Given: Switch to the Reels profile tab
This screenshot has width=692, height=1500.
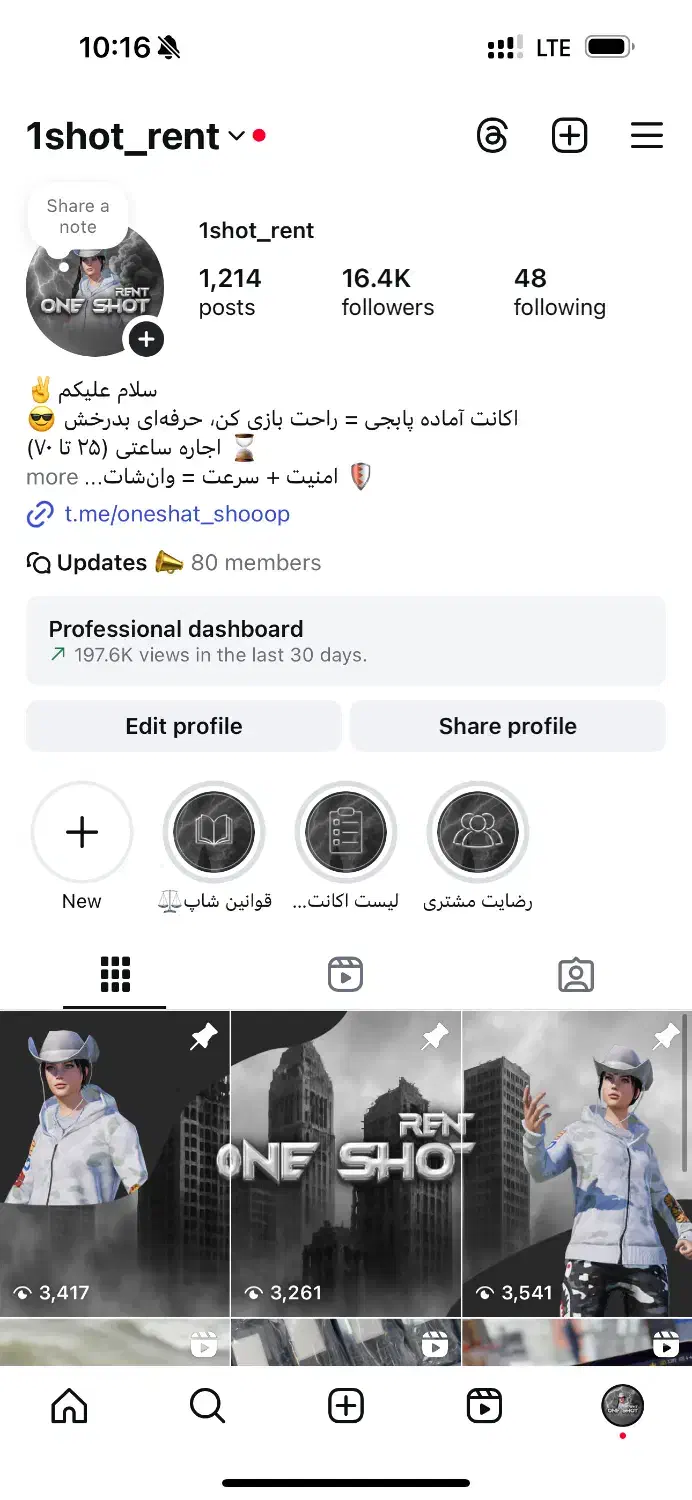Looking at the screenshot, I should [345, 974].
